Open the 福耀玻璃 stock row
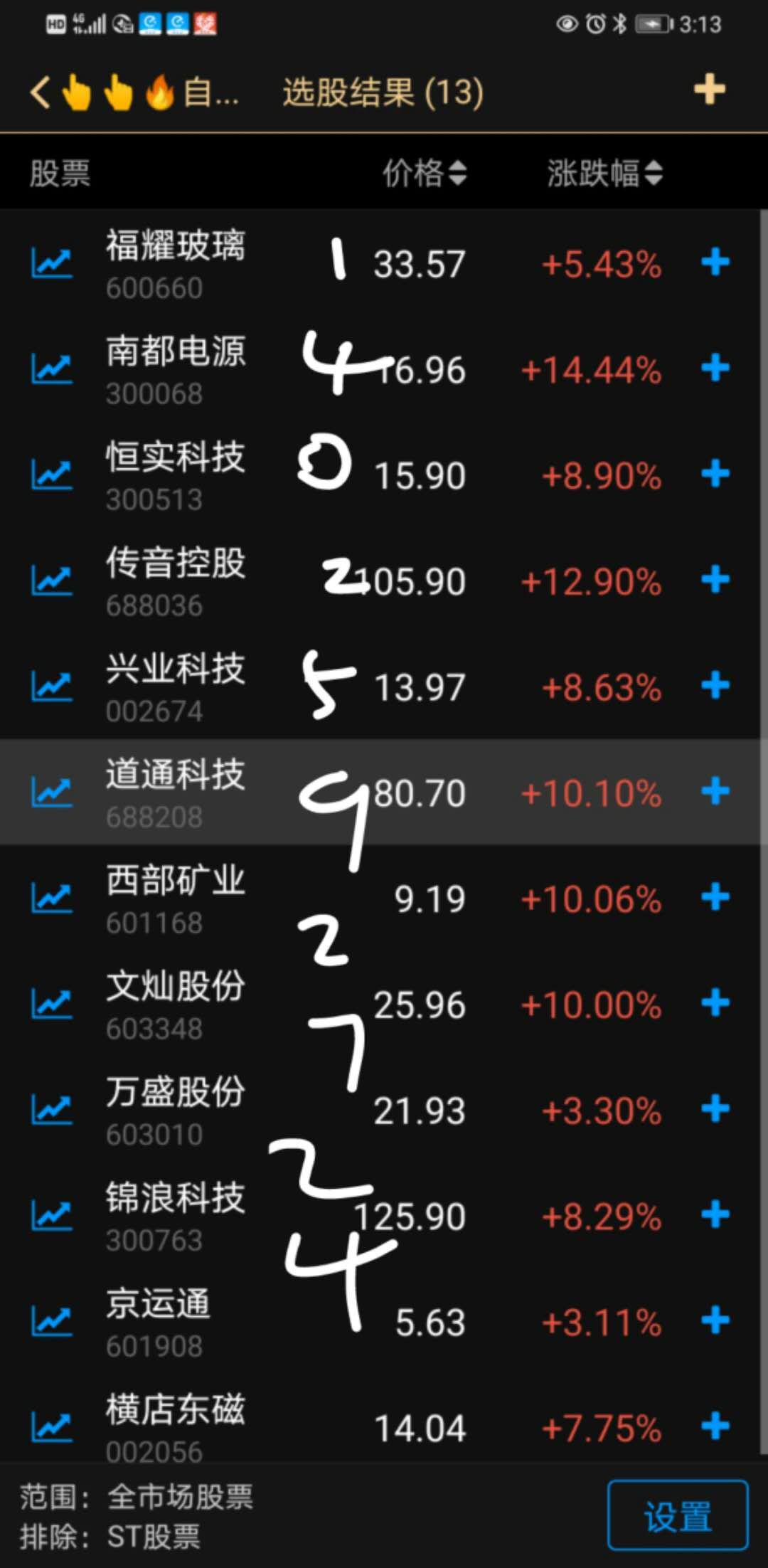The width and height of the screenshot is (768, 1568). coord(176,263)
